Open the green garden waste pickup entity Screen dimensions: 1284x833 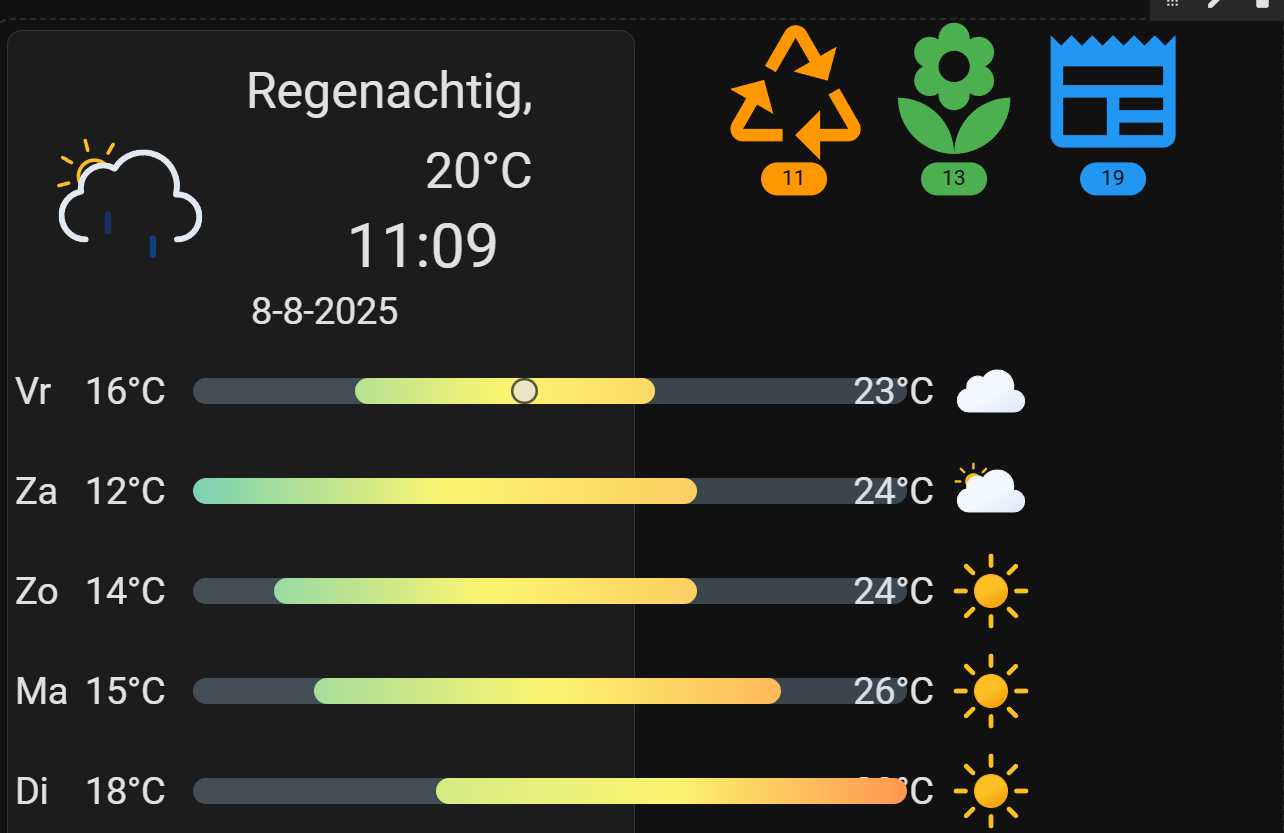(954, 95)
